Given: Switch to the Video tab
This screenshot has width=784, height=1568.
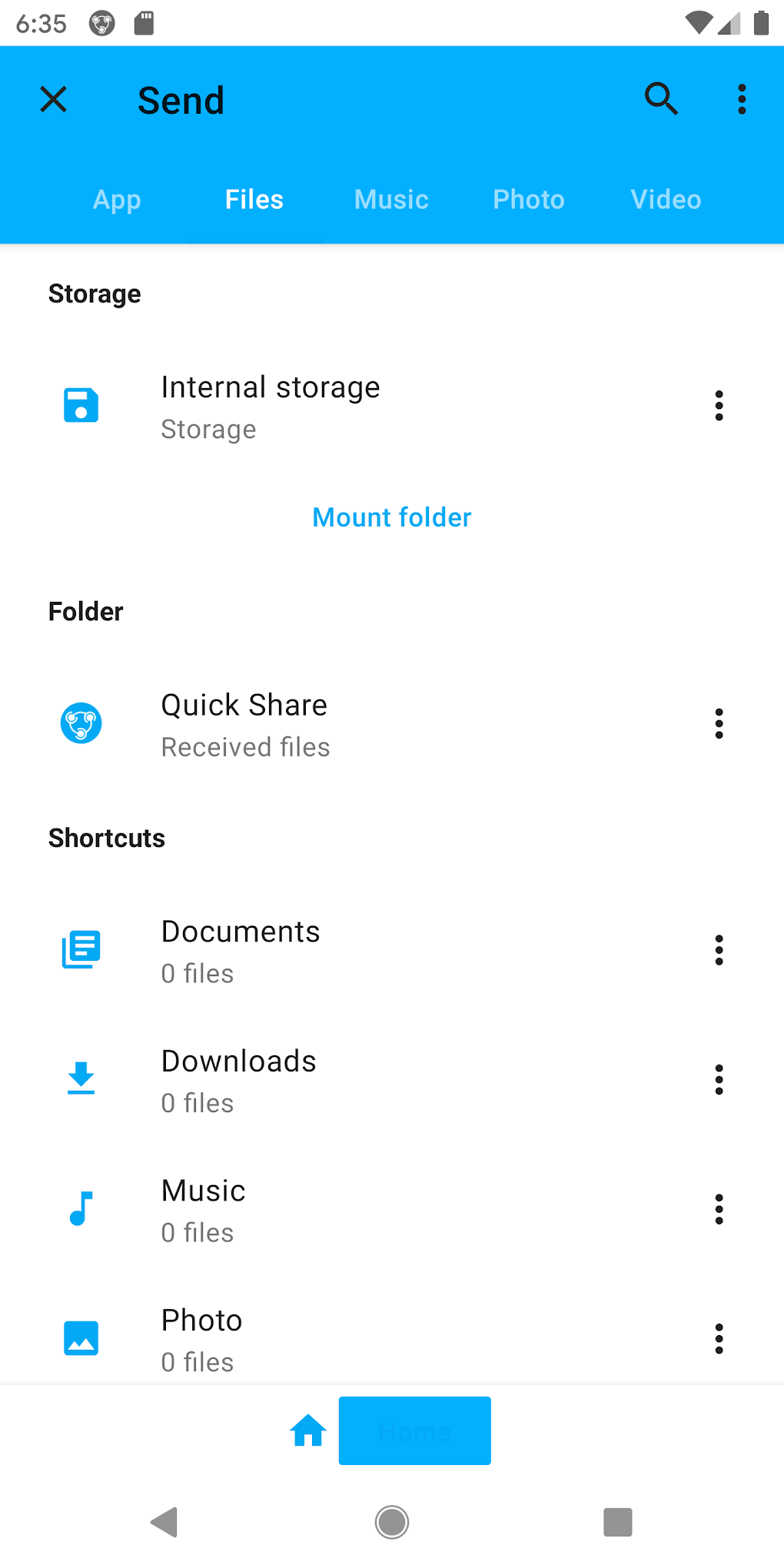Looking at the screenshot, I should click(x=665, y=198).
